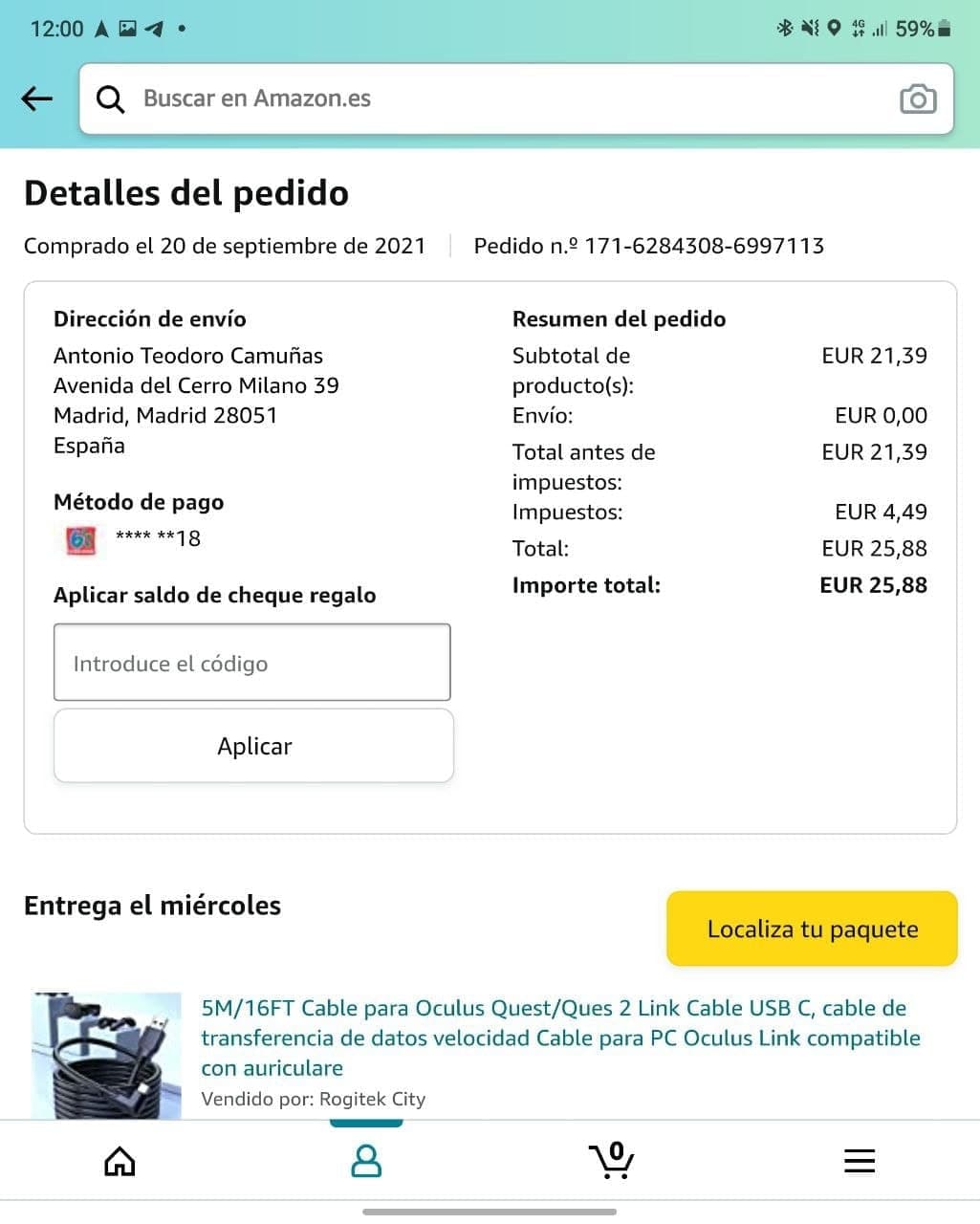The image size is (980, 1224).
Task: Tap the Aplicar button
Action: point(254,746)
